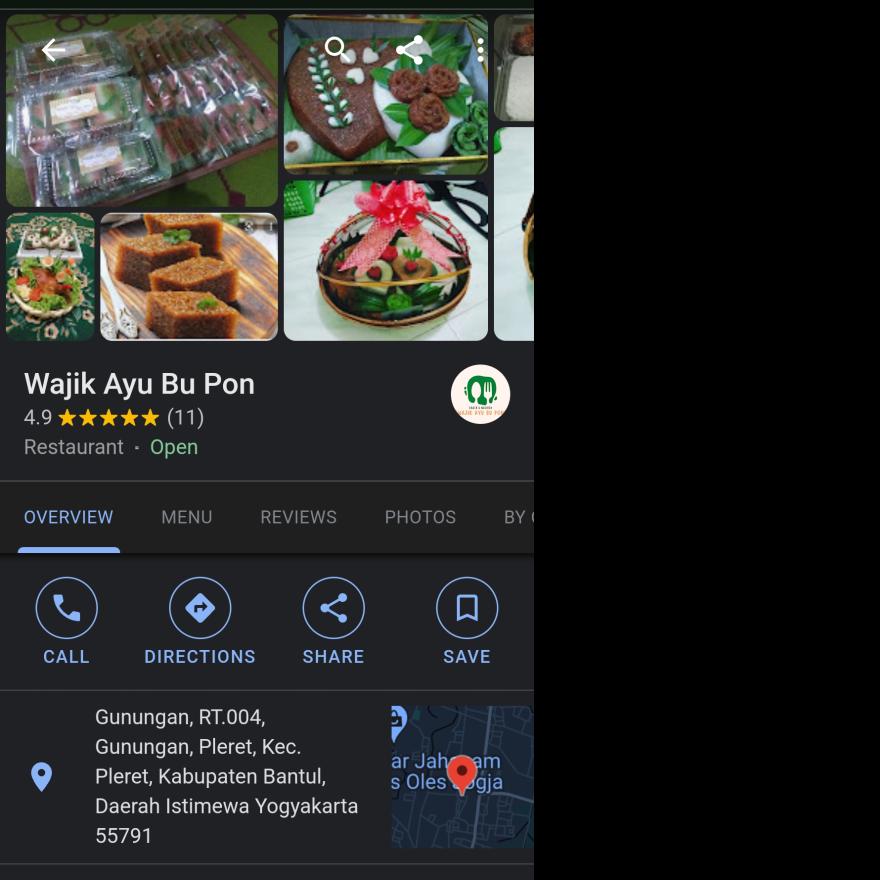Image resolution: width=880 pixels, height=880 pixels.
Task: Switch to the Menu tab
Action: (x=187, y=517)
